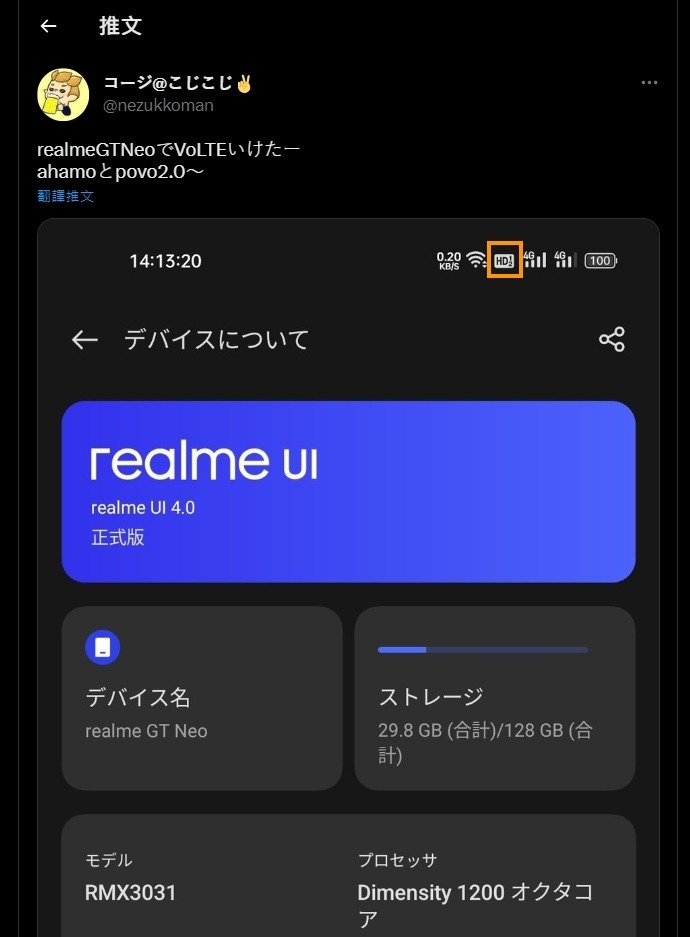
Task: Open コージ@こじこじ's profile avatar
Action: point(63,94)
